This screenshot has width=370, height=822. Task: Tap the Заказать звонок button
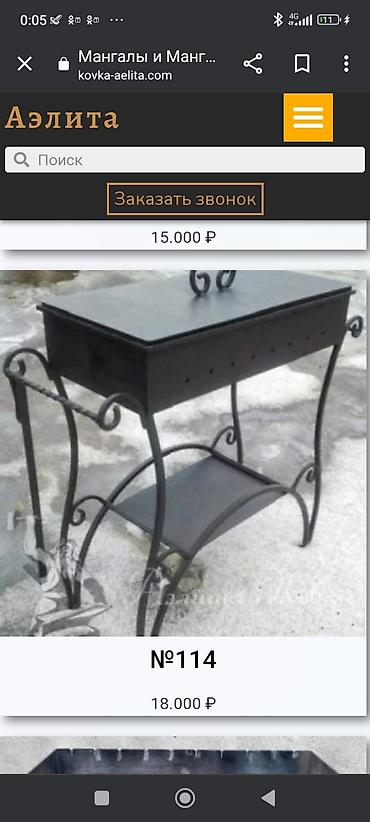point(185,199)
